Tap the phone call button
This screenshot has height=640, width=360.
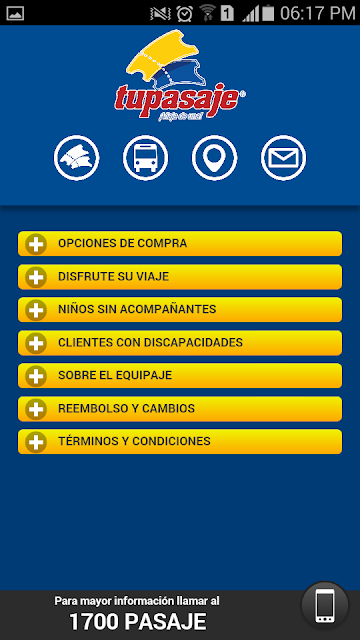click(x=325, y=606)
